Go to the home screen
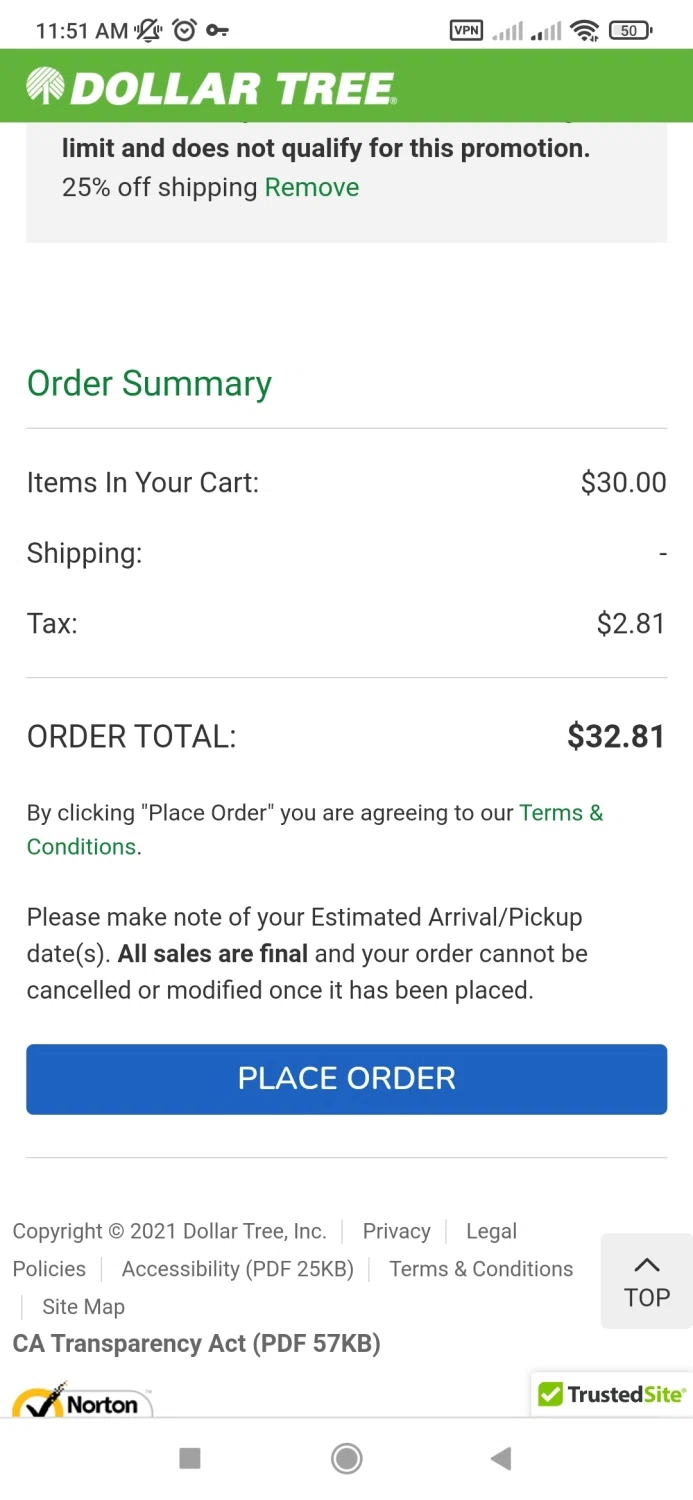The image size is (693, 1500). [x=346, y=1459]
